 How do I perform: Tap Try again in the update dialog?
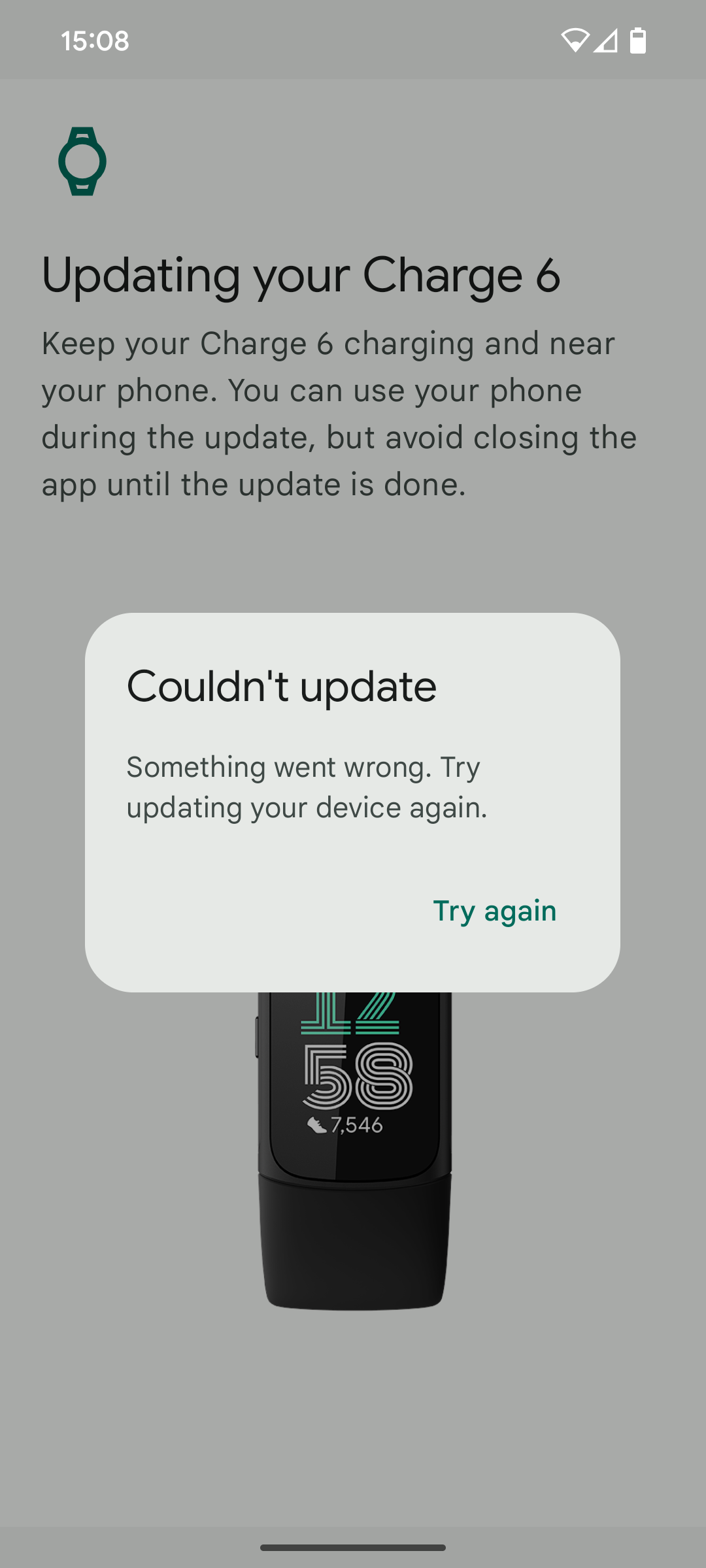(494, 911)
